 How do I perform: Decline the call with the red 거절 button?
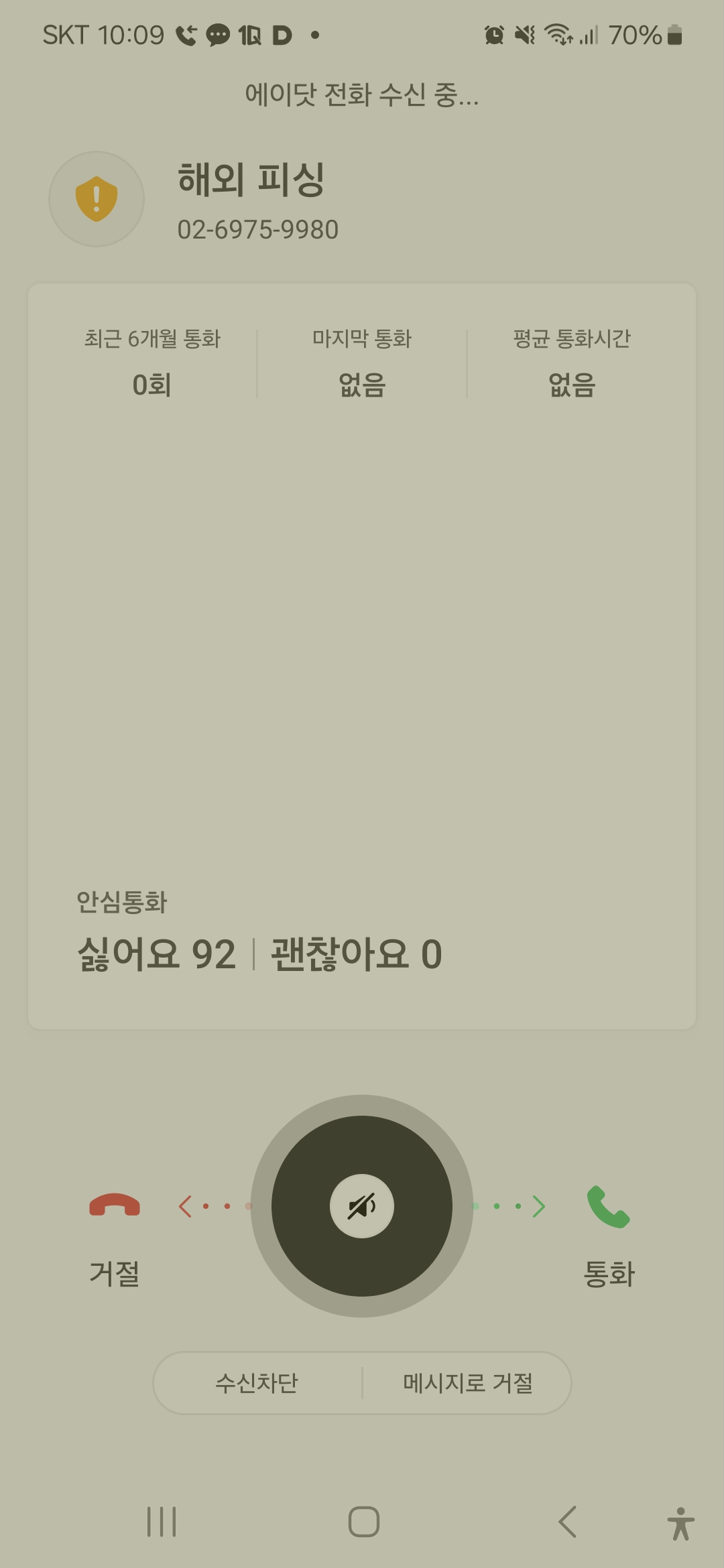click(x=115, y=1206)
